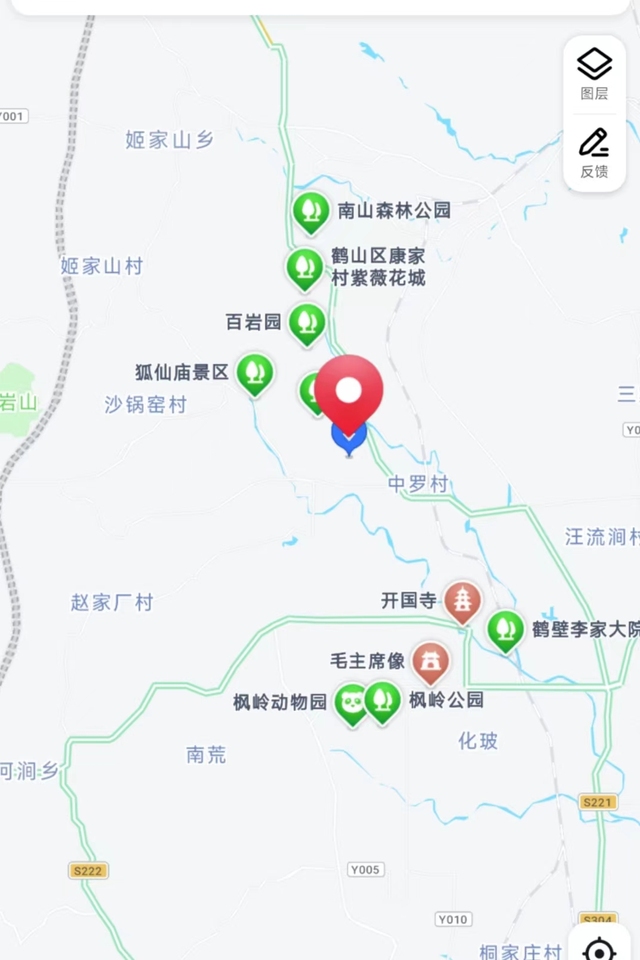This screenshot has height=960, width=640.
Task: Open the 鹤壁李家大院 marker
Action: 506,630
